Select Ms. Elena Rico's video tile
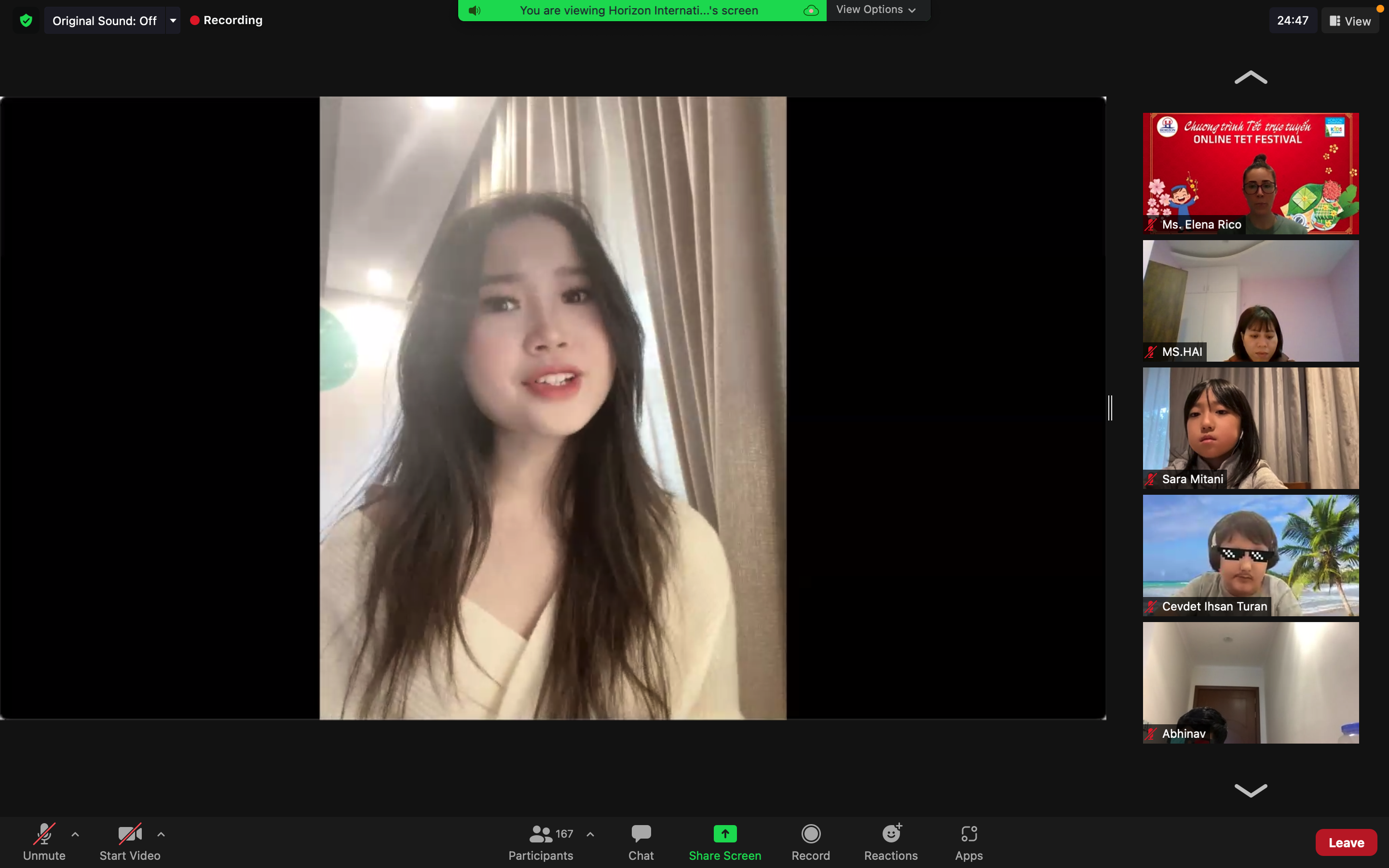This screenshot has height=868, width=1389. [1250, 173]
